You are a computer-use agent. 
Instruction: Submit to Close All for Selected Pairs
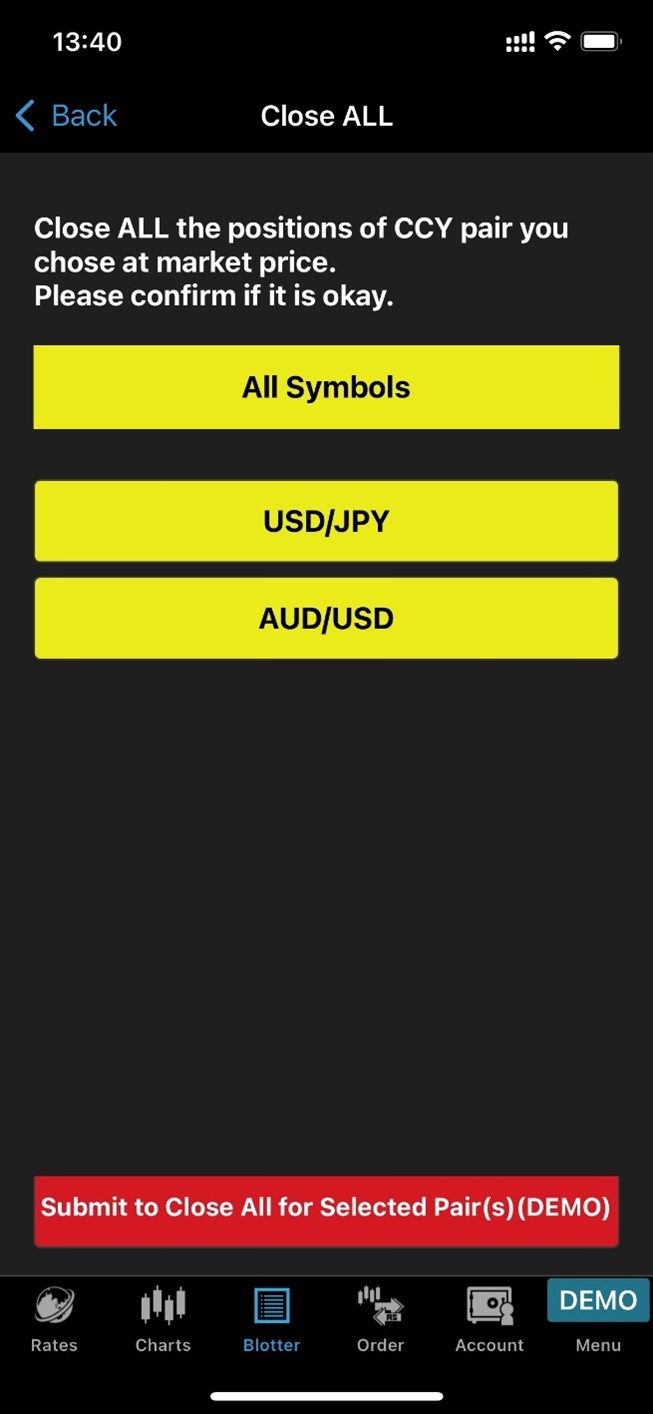(x=326, y=1211)
